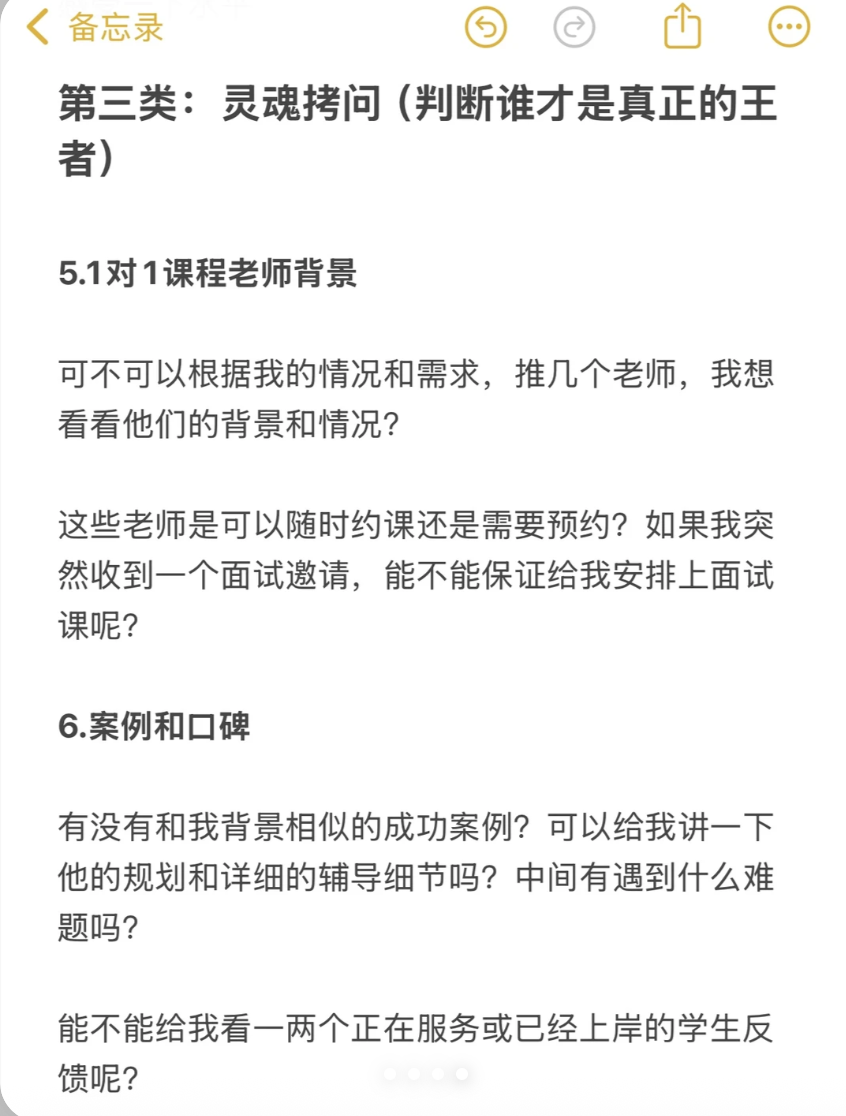846x1116 pixels.
Task: Share this note
Action: click(683, 26)
